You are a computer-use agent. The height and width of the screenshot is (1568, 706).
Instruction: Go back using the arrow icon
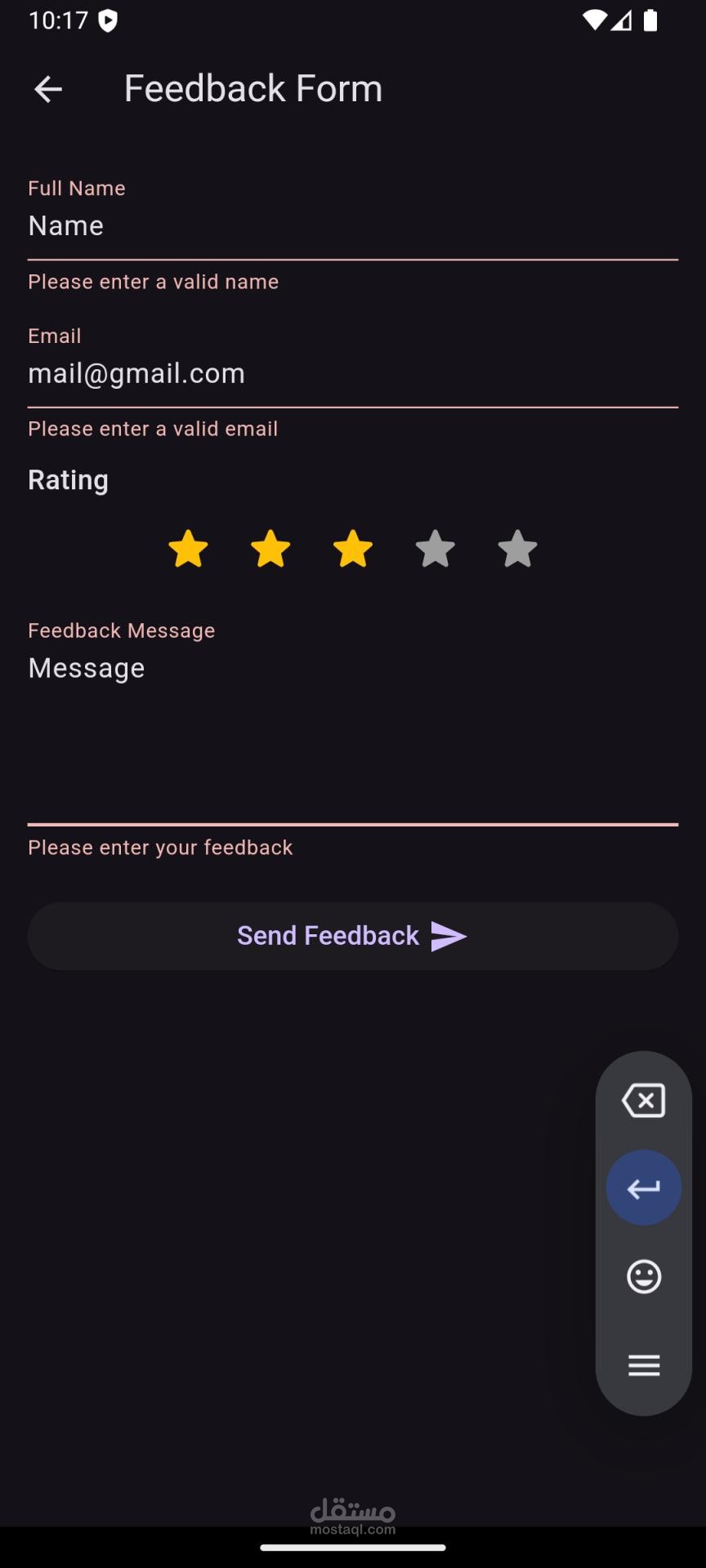(48, 89)
